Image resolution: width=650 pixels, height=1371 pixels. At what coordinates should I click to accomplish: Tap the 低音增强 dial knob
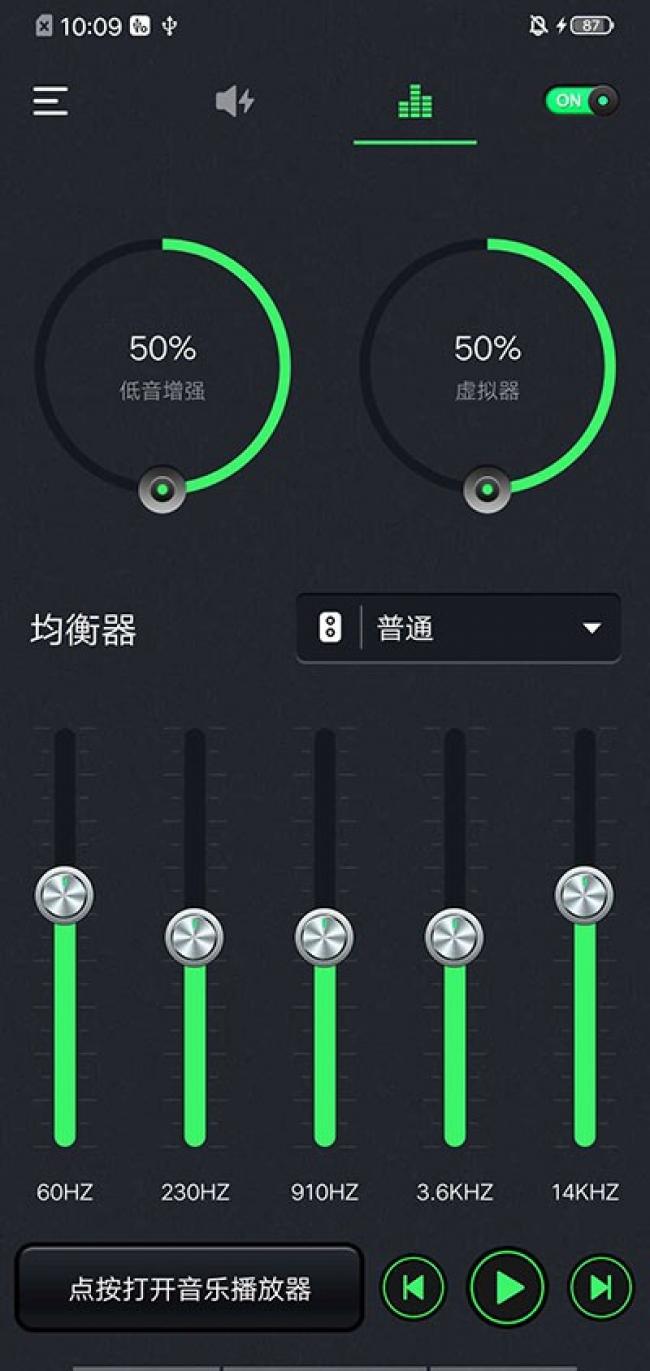click(x=162, y=490)
